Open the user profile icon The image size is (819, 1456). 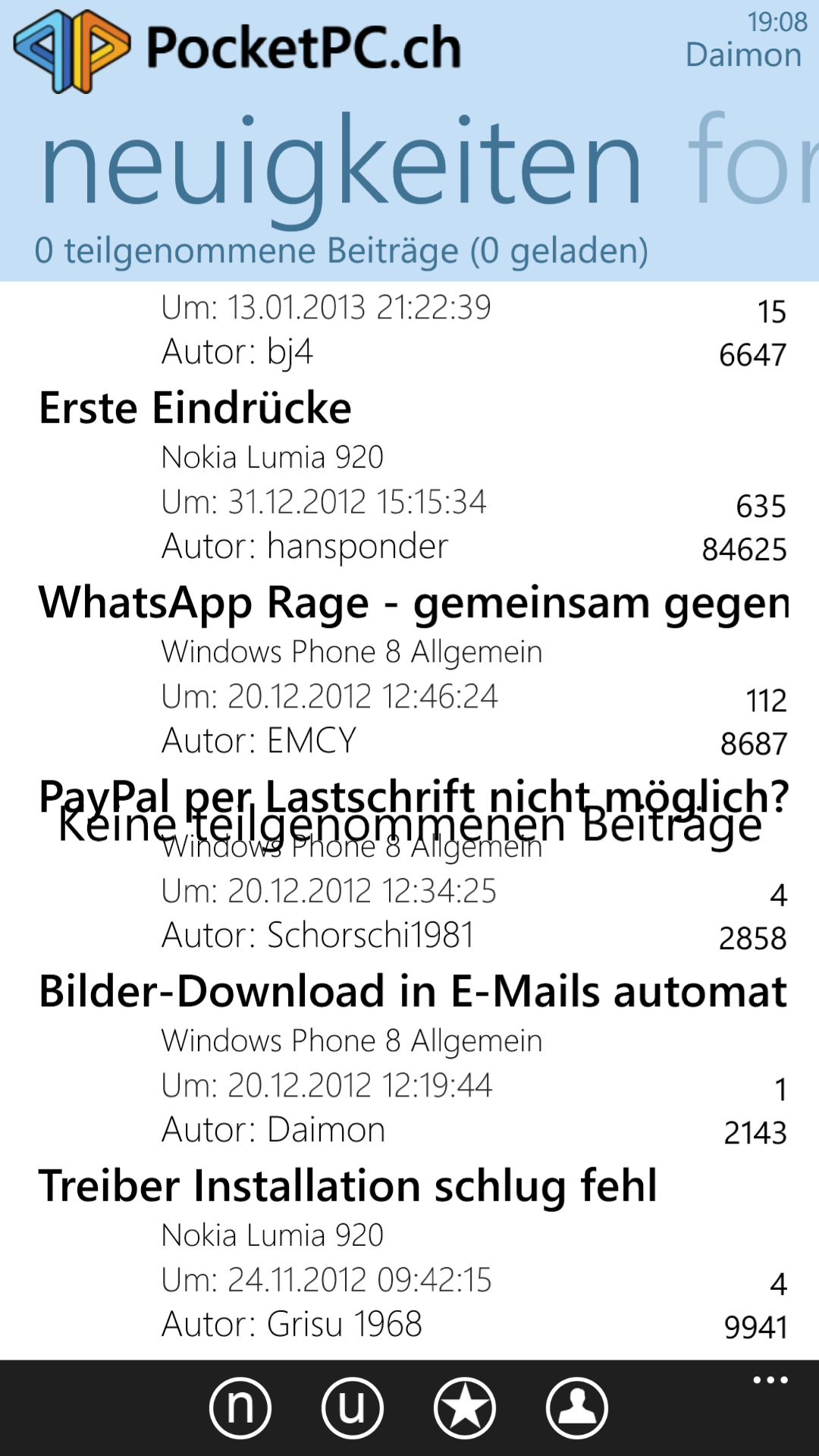pos(577,1408)
